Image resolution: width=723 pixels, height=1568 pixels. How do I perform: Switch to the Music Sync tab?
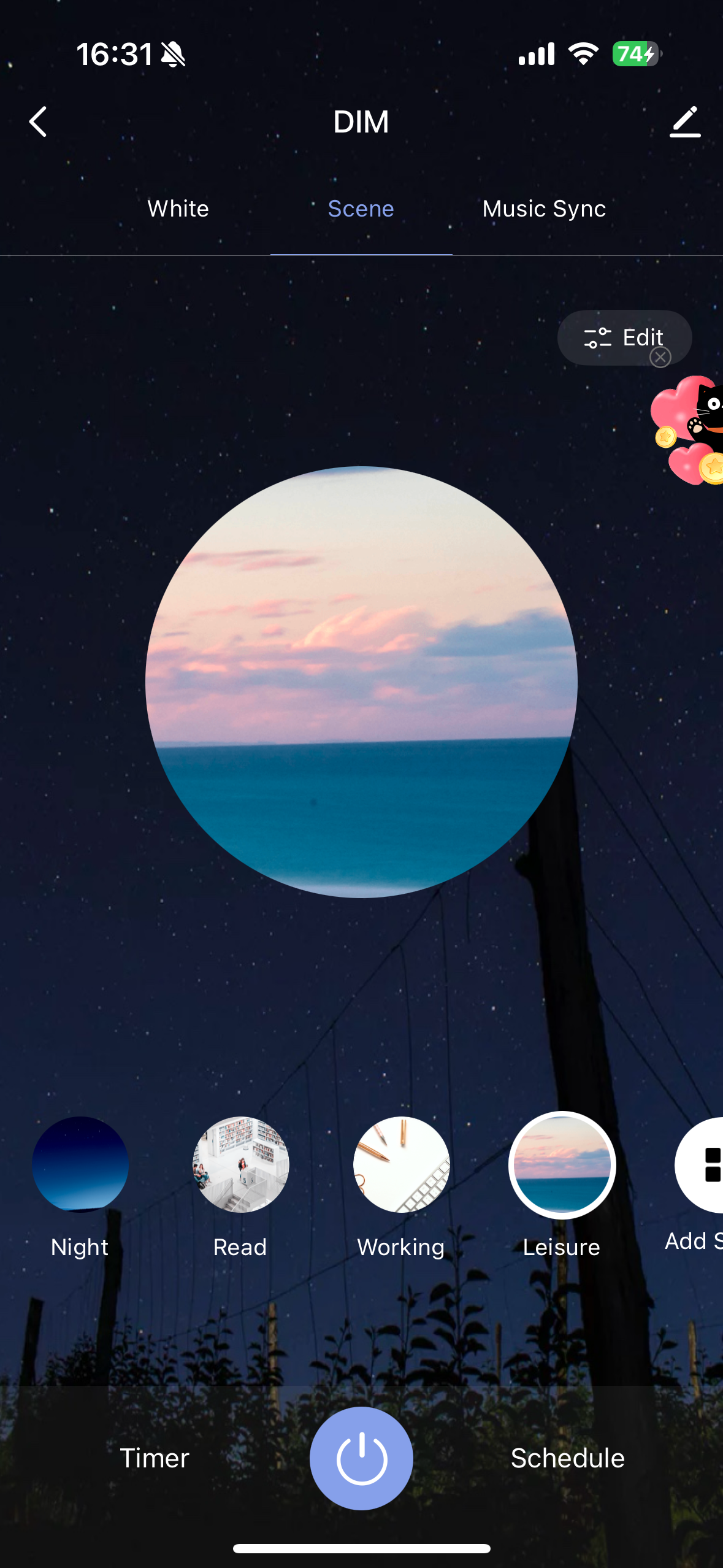tap(544, 209)
